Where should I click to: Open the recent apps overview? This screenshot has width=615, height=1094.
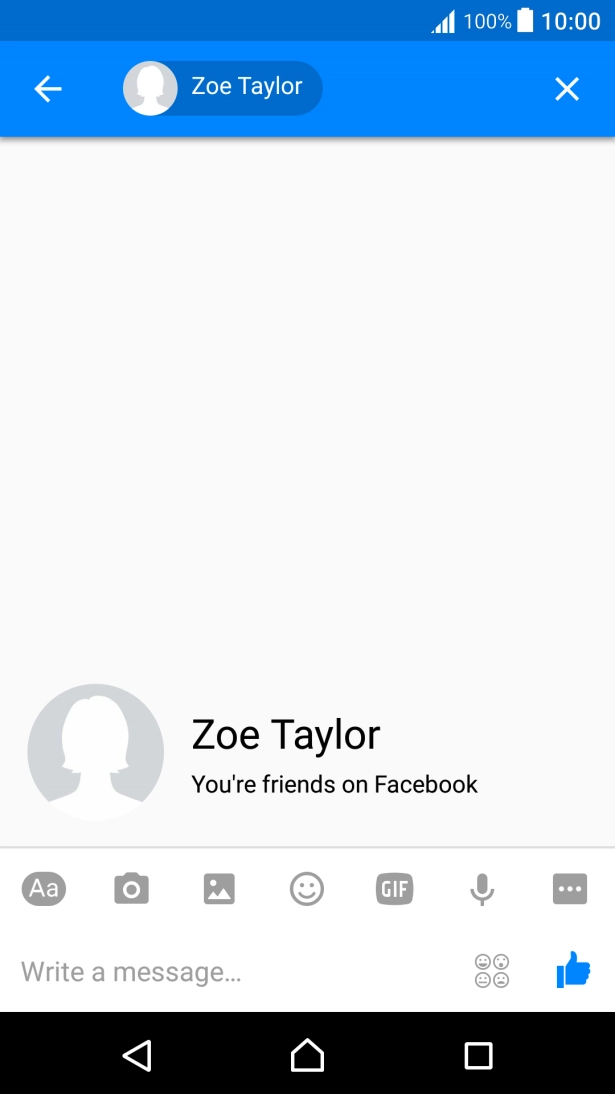coord(478,1055)
